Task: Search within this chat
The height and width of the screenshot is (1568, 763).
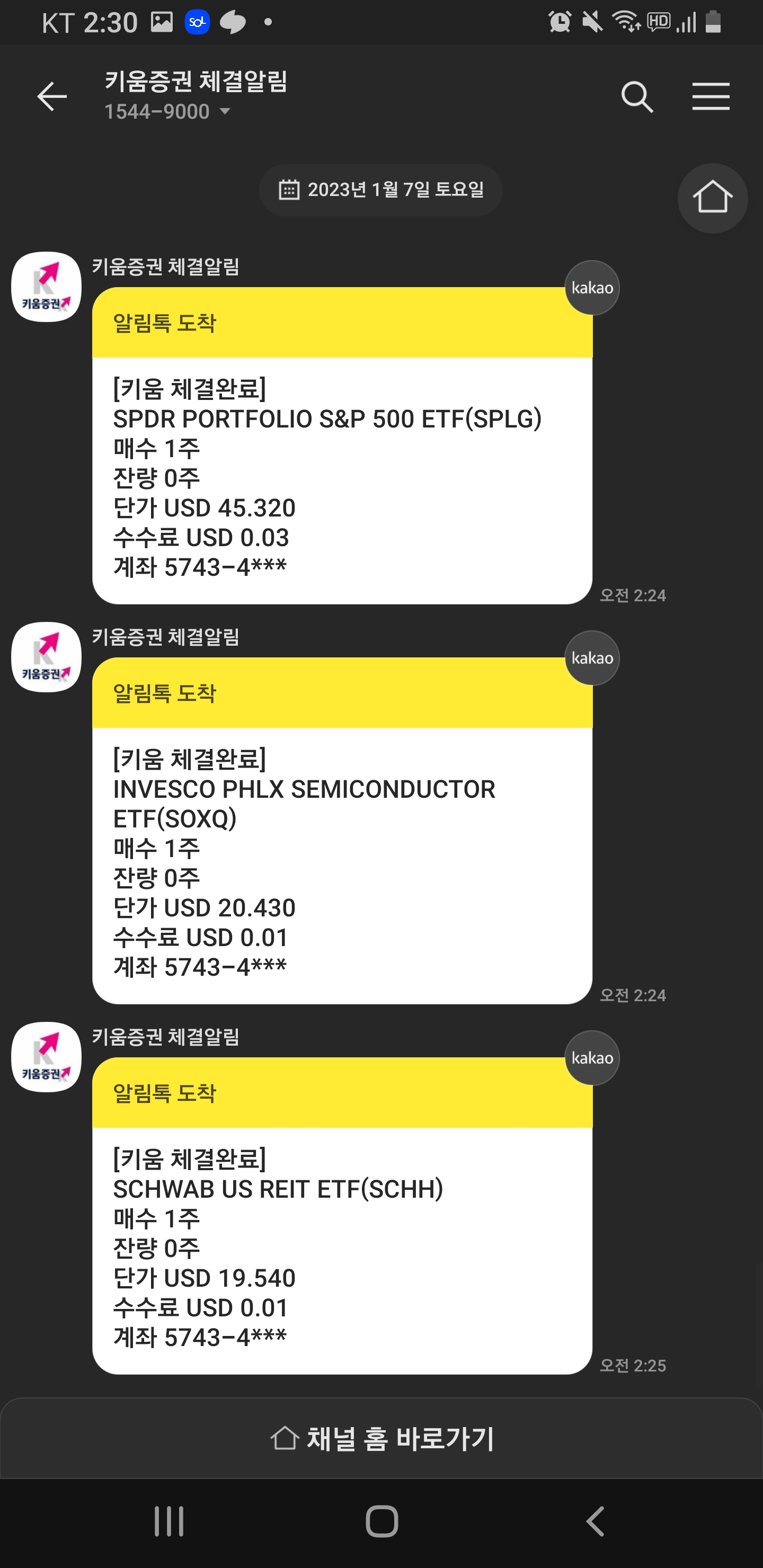Action: point(637,97)
